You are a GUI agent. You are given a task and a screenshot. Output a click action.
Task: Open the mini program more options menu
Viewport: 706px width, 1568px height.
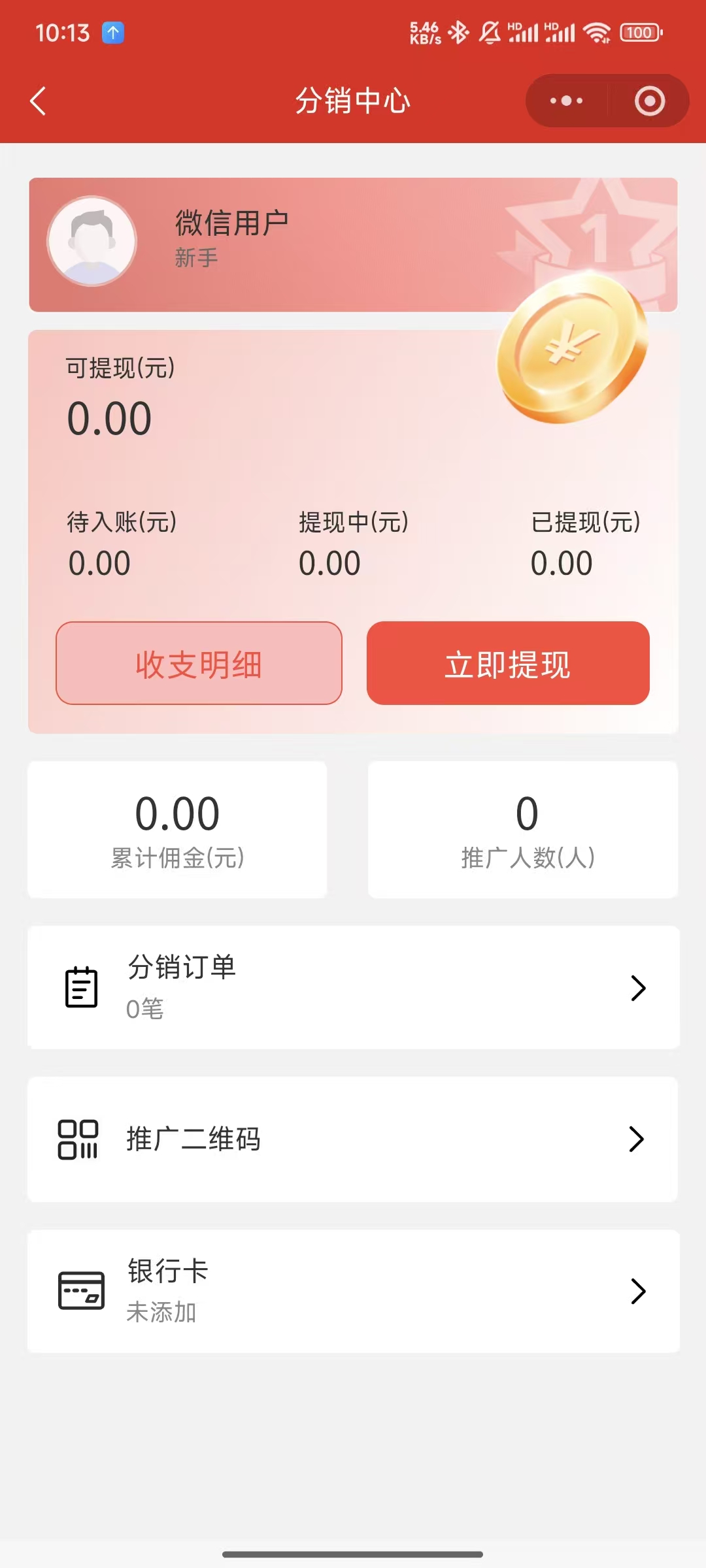(566, 101)
